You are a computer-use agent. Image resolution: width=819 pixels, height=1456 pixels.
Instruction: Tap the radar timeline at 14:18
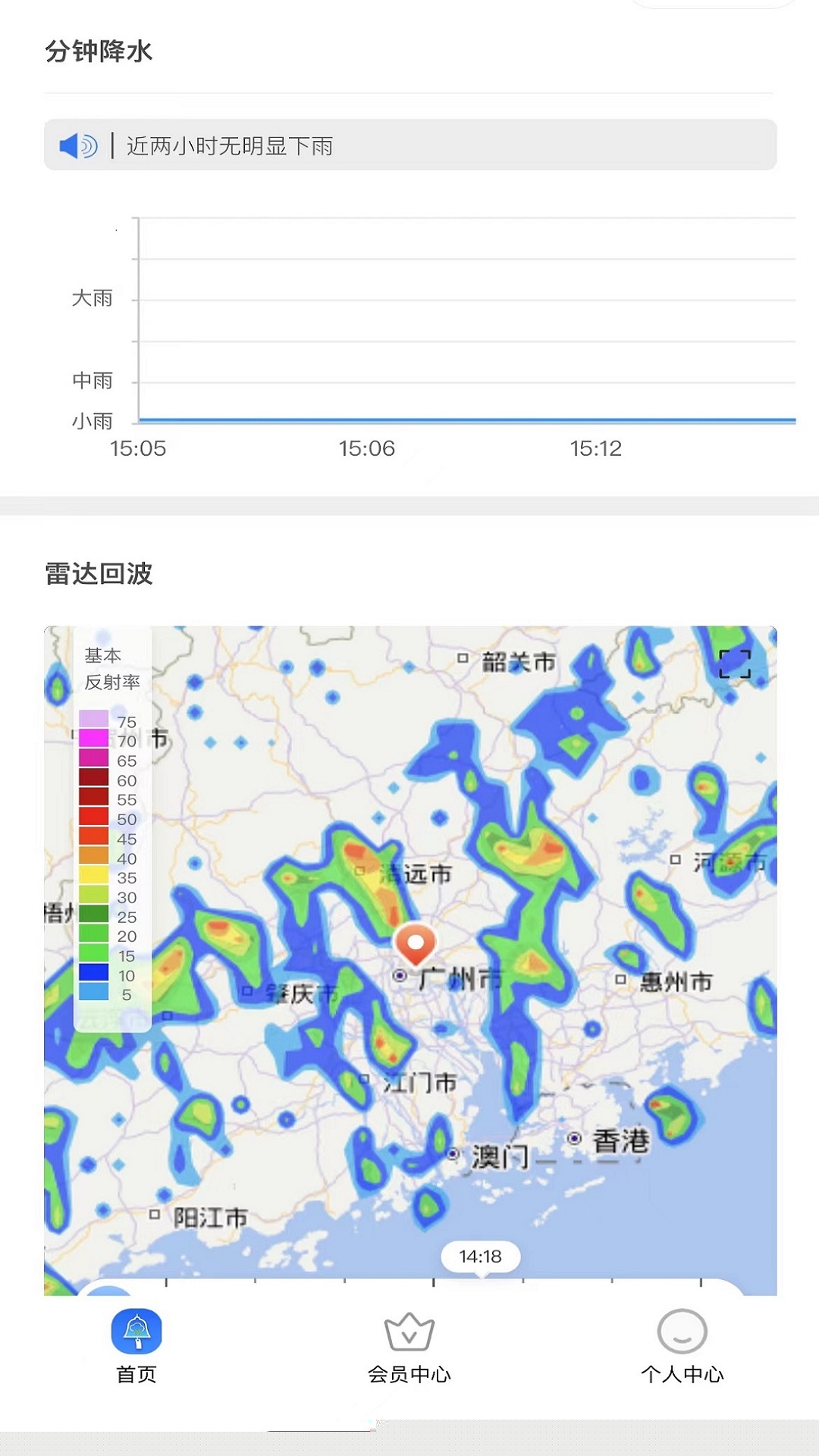pos(480,1257)
